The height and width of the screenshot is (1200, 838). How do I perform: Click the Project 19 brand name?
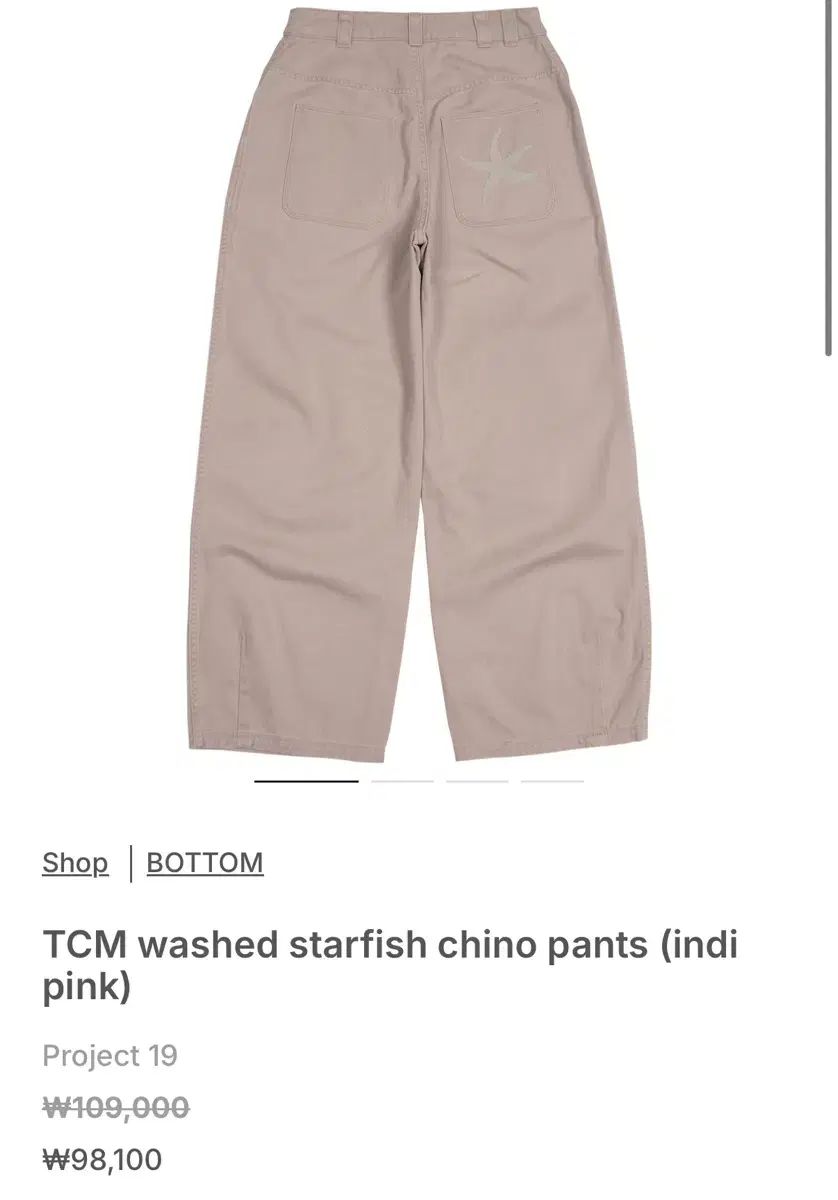[x=110, y=1055]
